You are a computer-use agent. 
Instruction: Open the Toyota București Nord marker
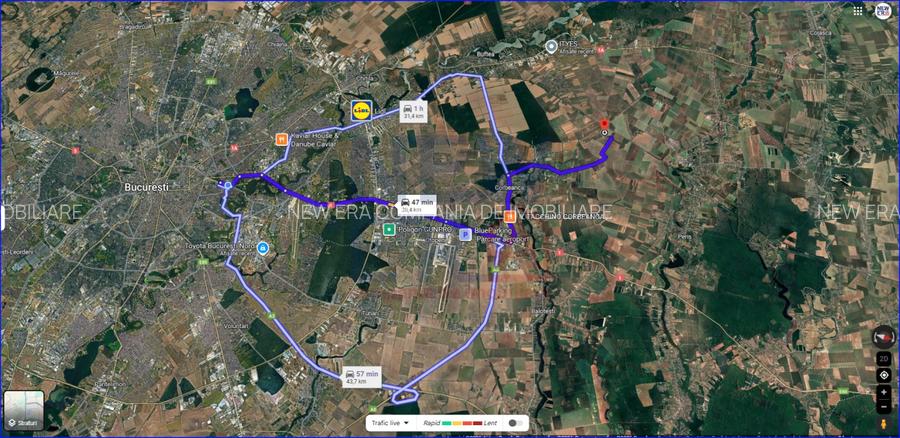262,247
